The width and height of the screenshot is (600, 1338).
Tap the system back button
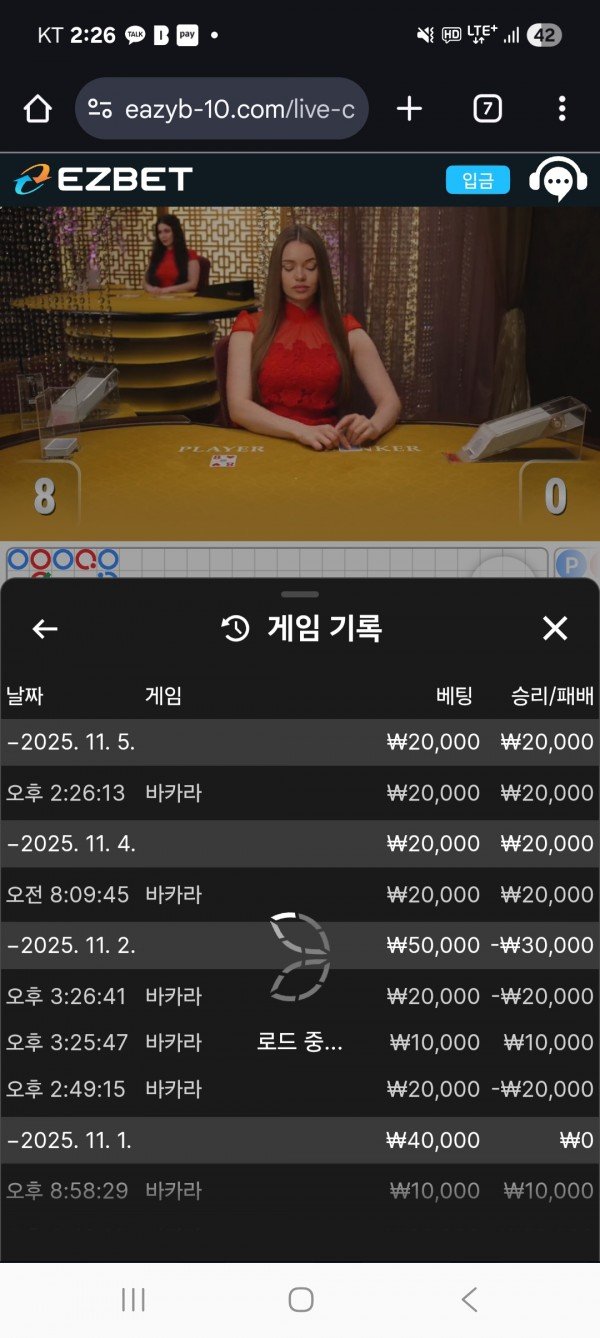(469, 1299)
